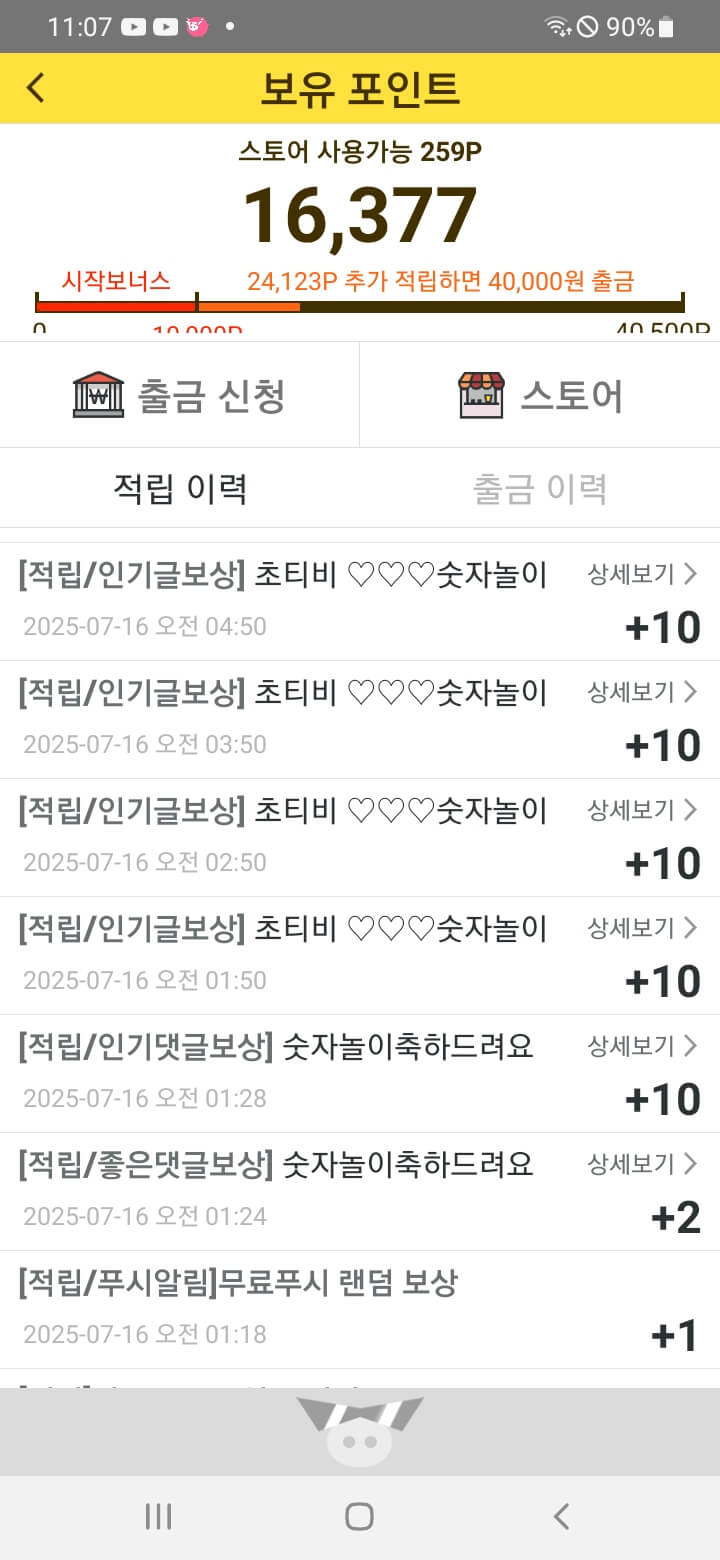This screenshot has height=1560, width=720.
Task: Switch to the 출금 이력 tab
Action: 540,488
